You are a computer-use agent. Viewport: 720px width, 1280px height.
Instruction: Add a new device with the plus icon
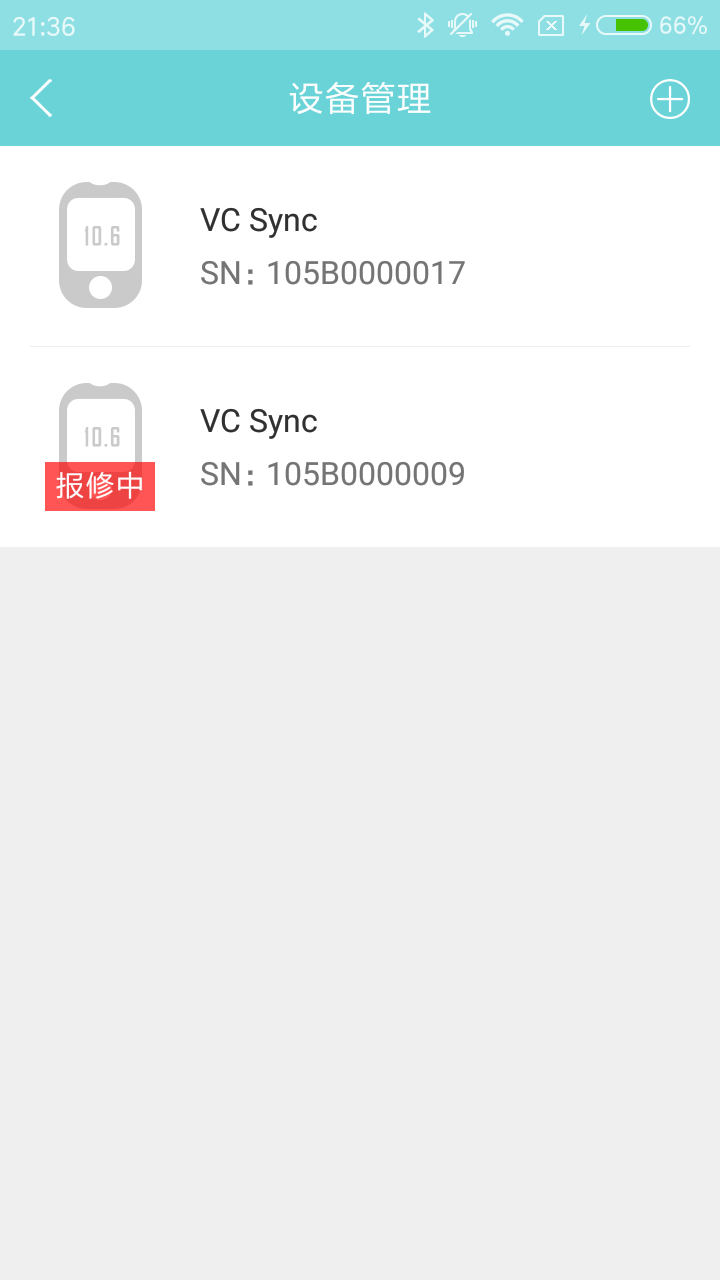[669, 99]
